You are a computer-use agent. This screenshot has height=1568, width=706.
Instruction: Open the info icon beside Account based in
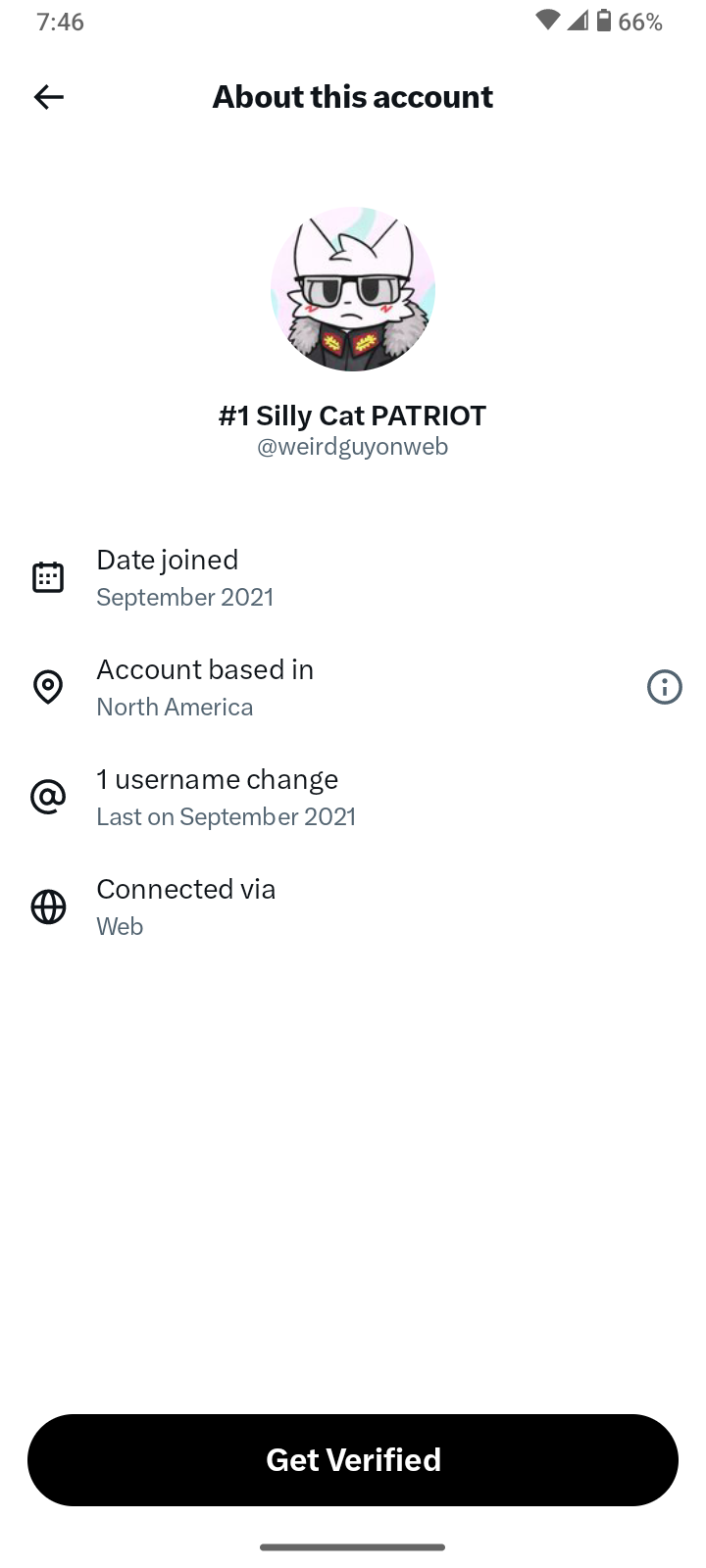[x=664, y=687]
